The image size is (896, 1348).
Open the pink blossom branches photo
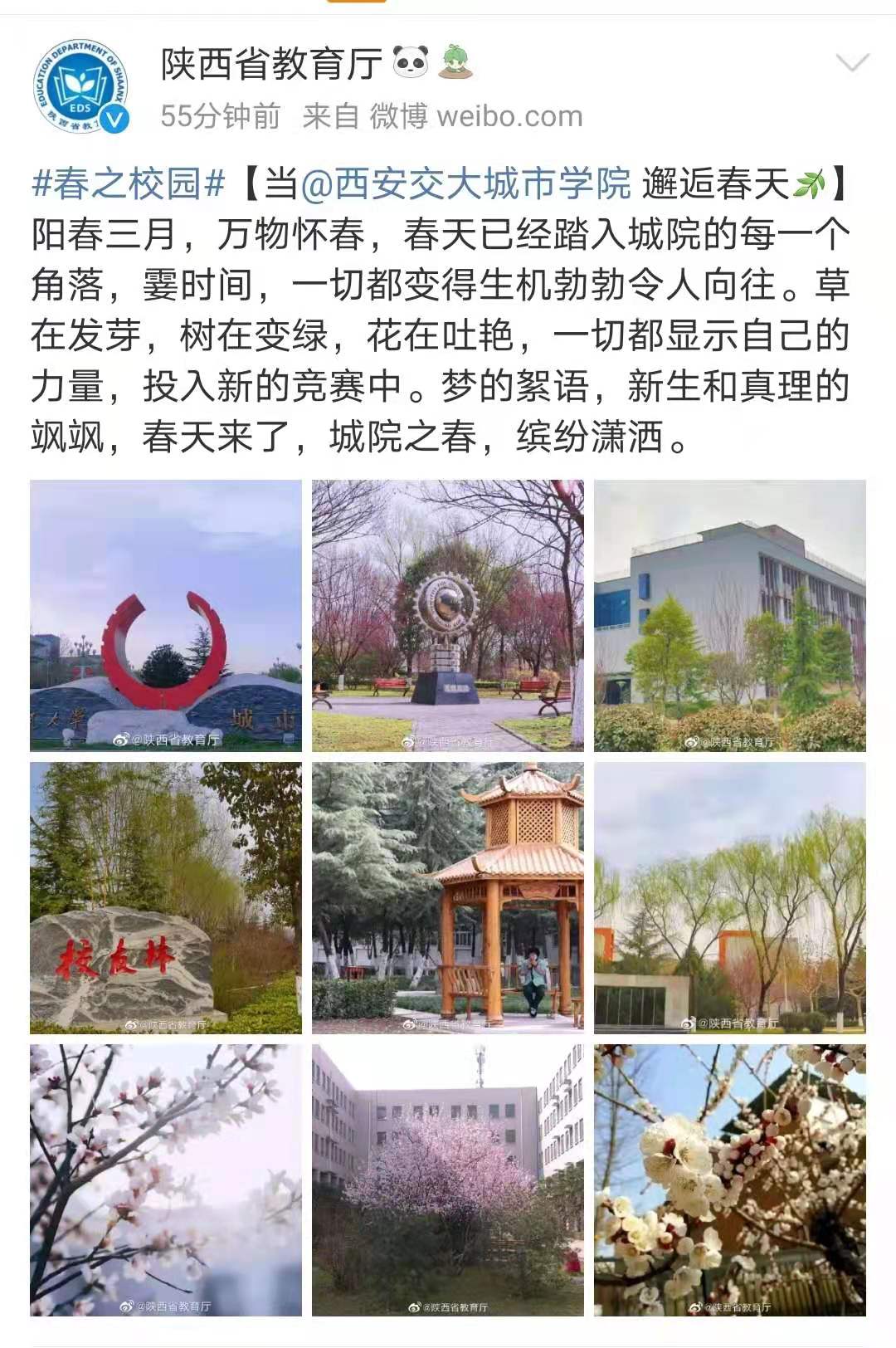click(166, 1180)
